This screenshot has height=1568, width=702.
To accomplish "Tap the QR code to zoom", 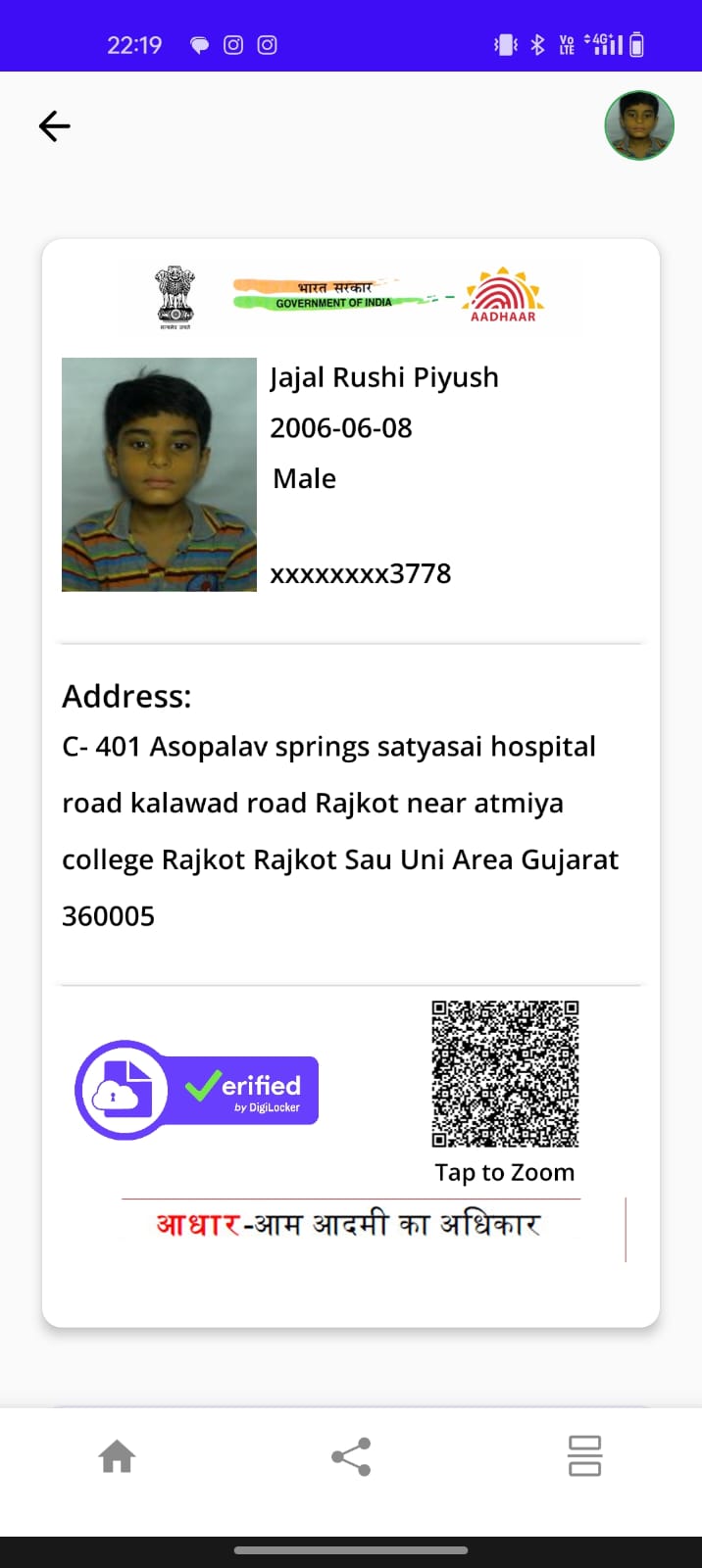I will point(505,1074).
